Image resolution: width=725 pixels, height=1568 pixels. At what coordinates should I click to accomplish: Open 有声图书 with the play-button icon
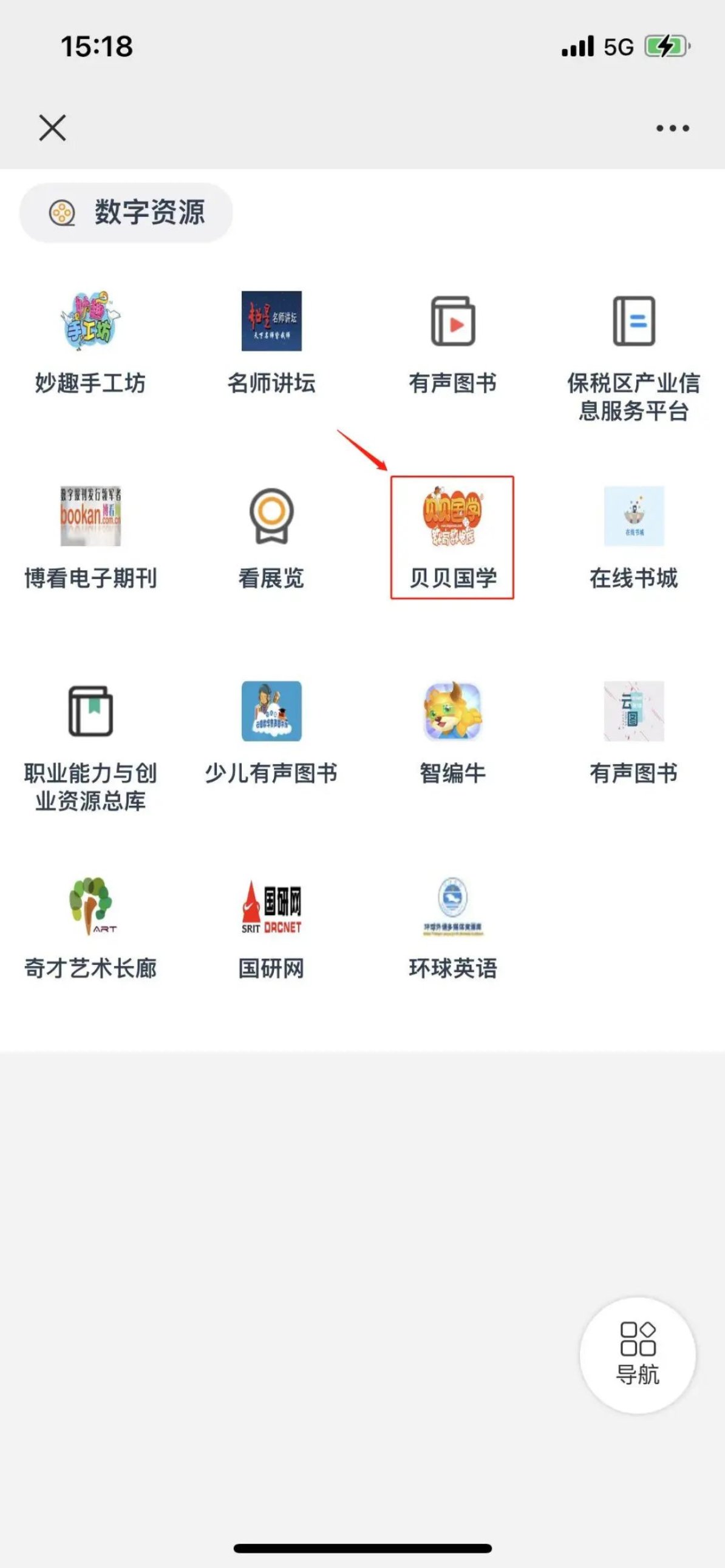[x=452, y=342]
